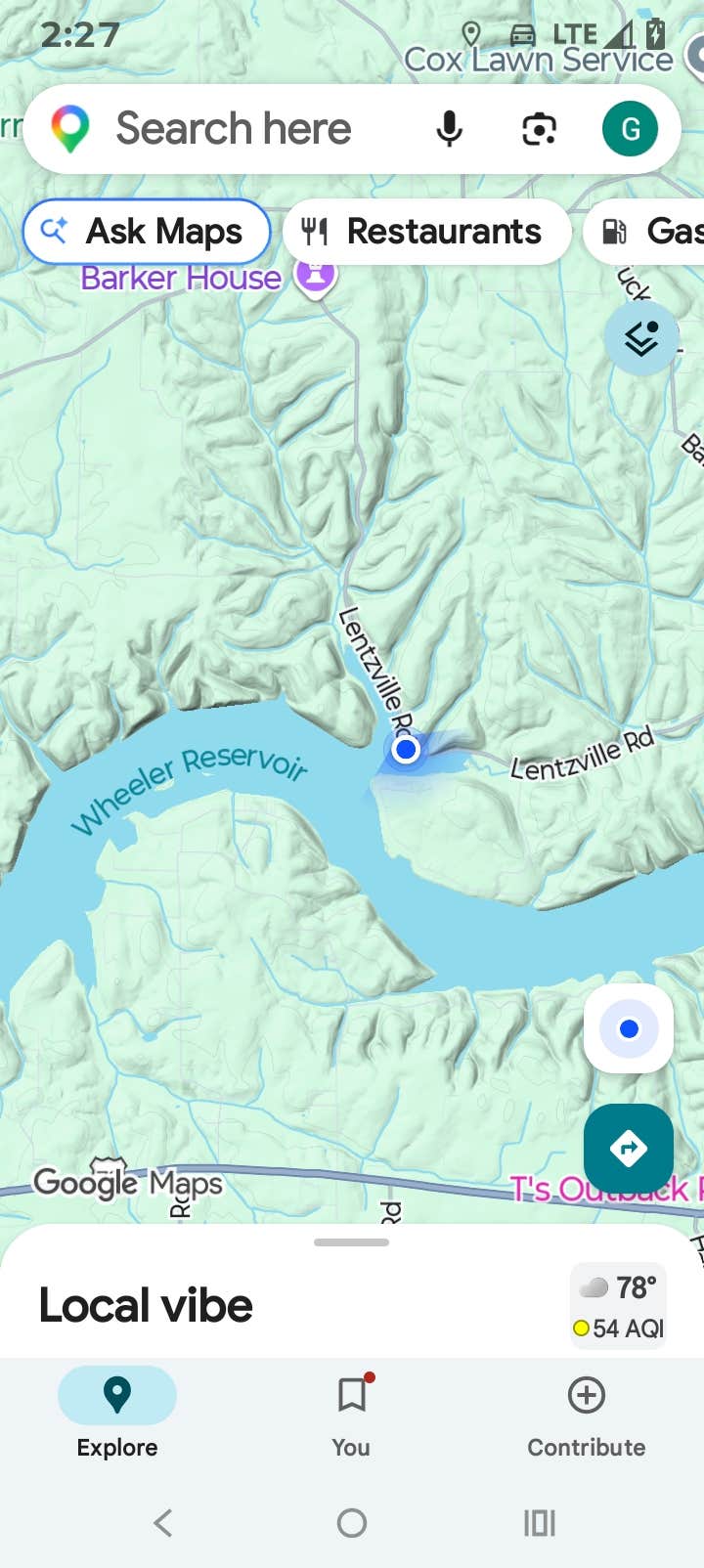Open the recent apps view

[x=539, y=1522]
